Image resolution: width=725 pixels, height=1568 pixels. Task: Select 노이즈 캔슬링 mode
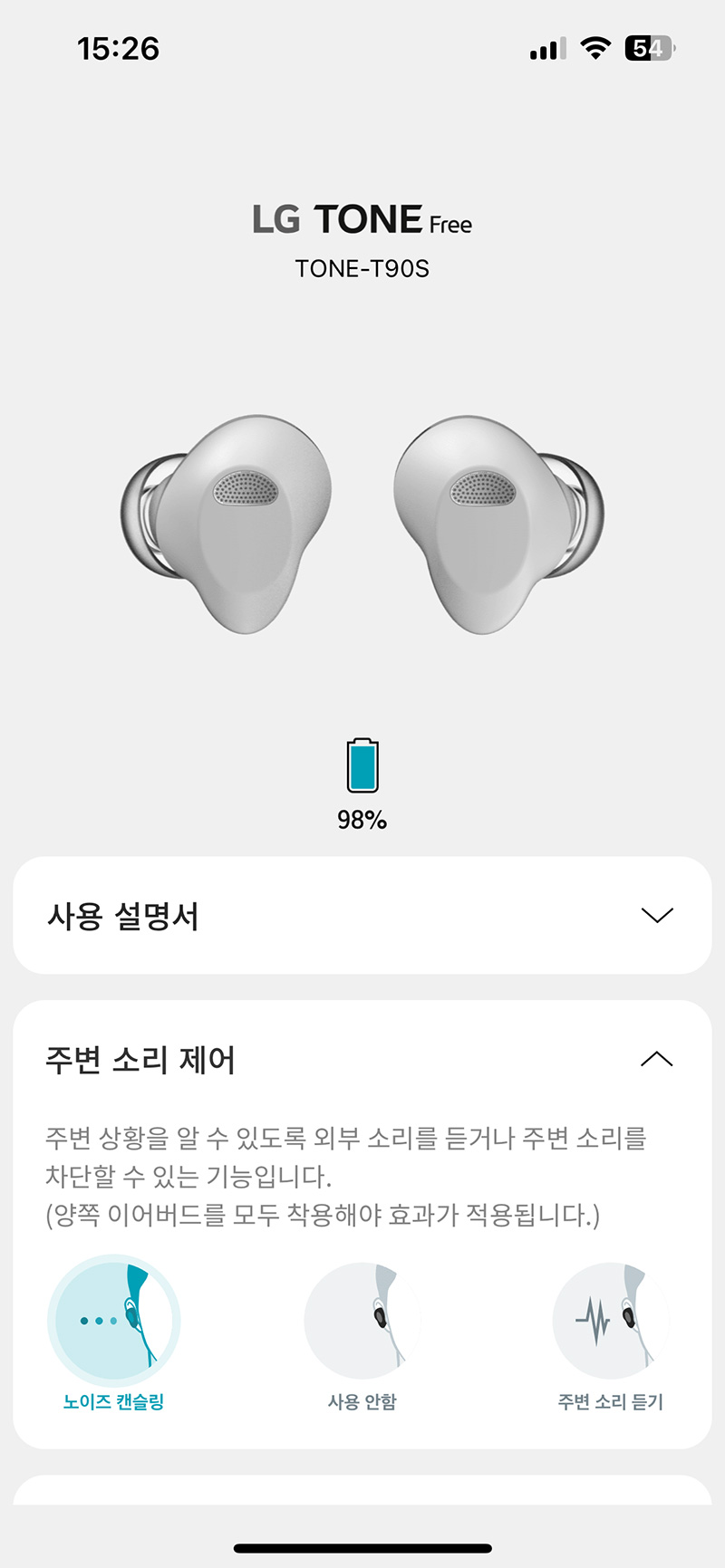click(114, 1322)
